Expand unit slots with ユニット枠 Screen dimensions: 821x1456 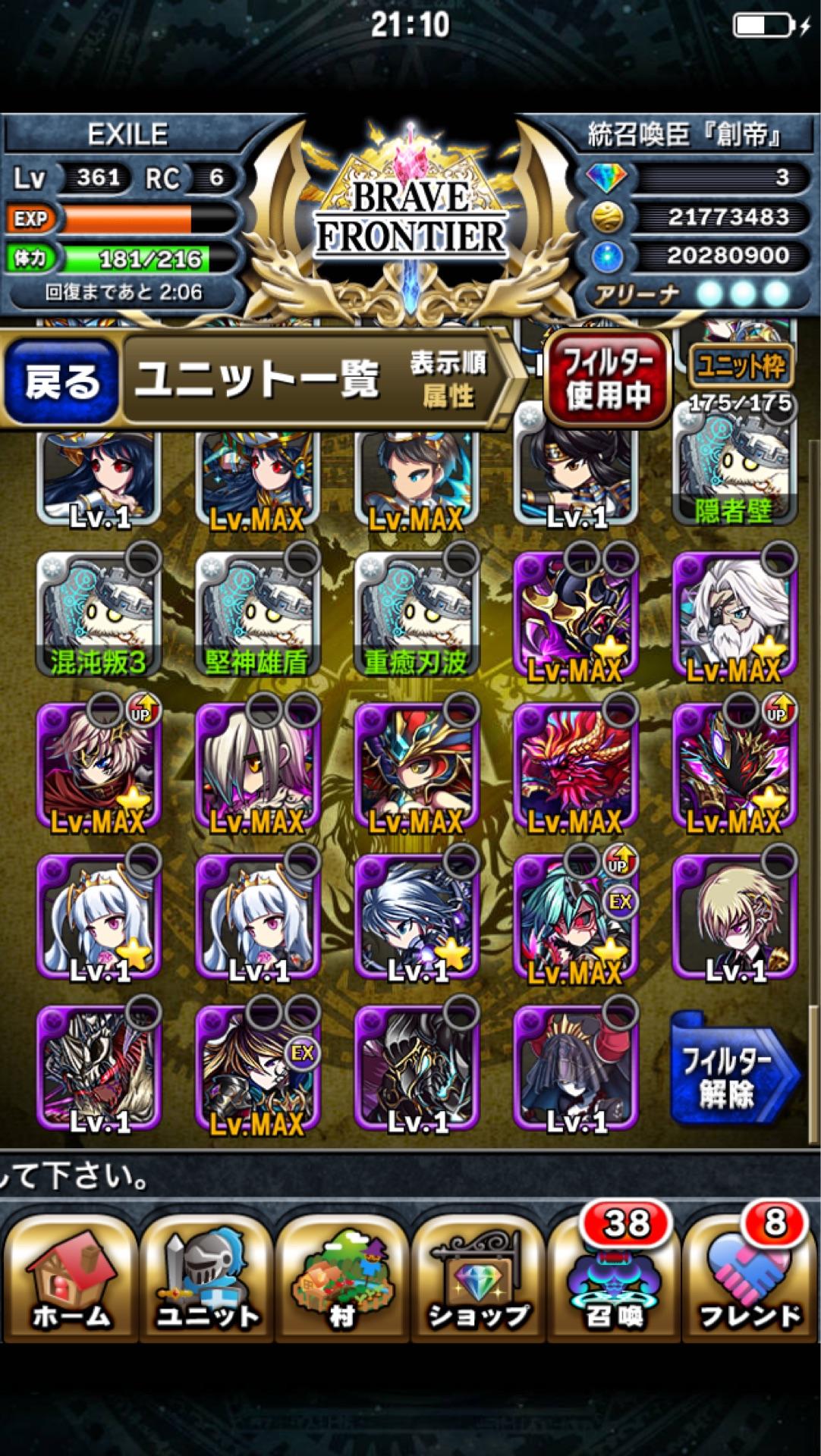point(740,367)
